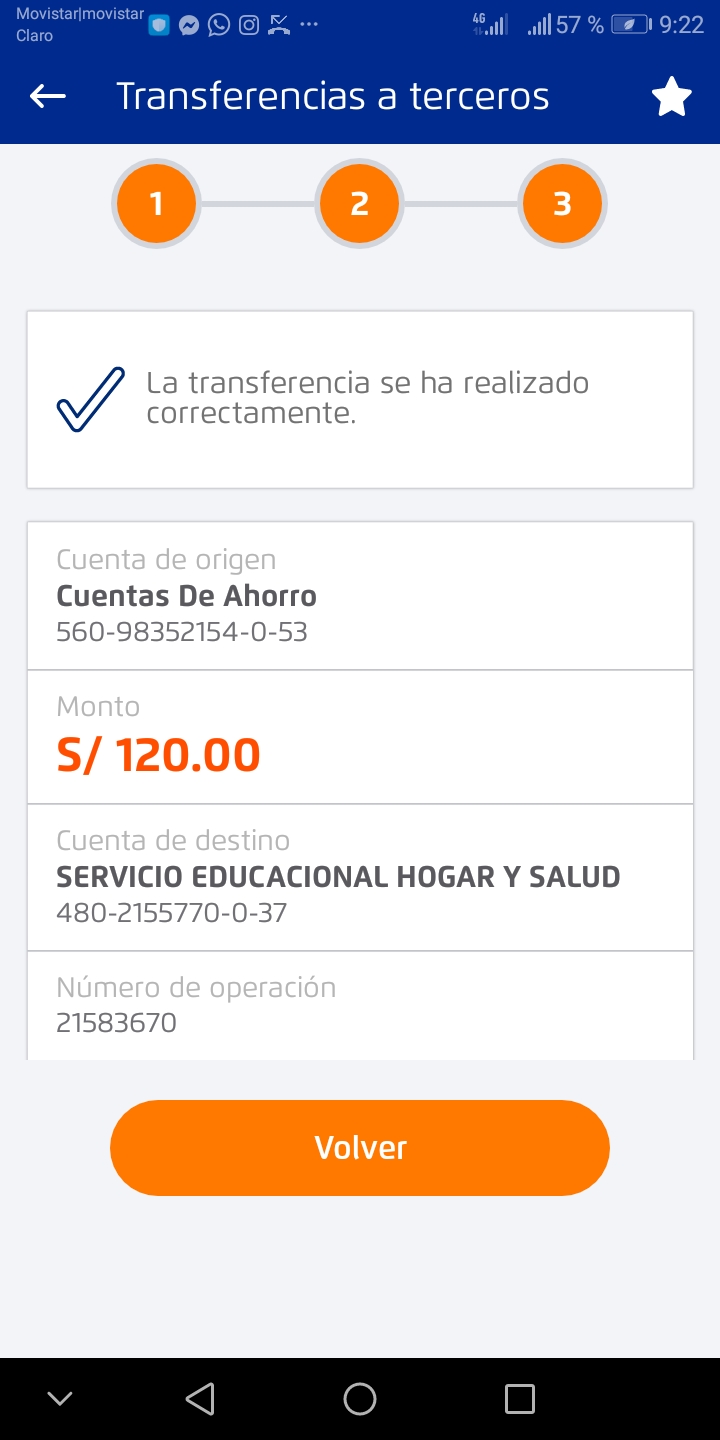The width and height of the screenshot is (720, 1440).
Task: Open the recent apps overview
Action: point(519,1398)
